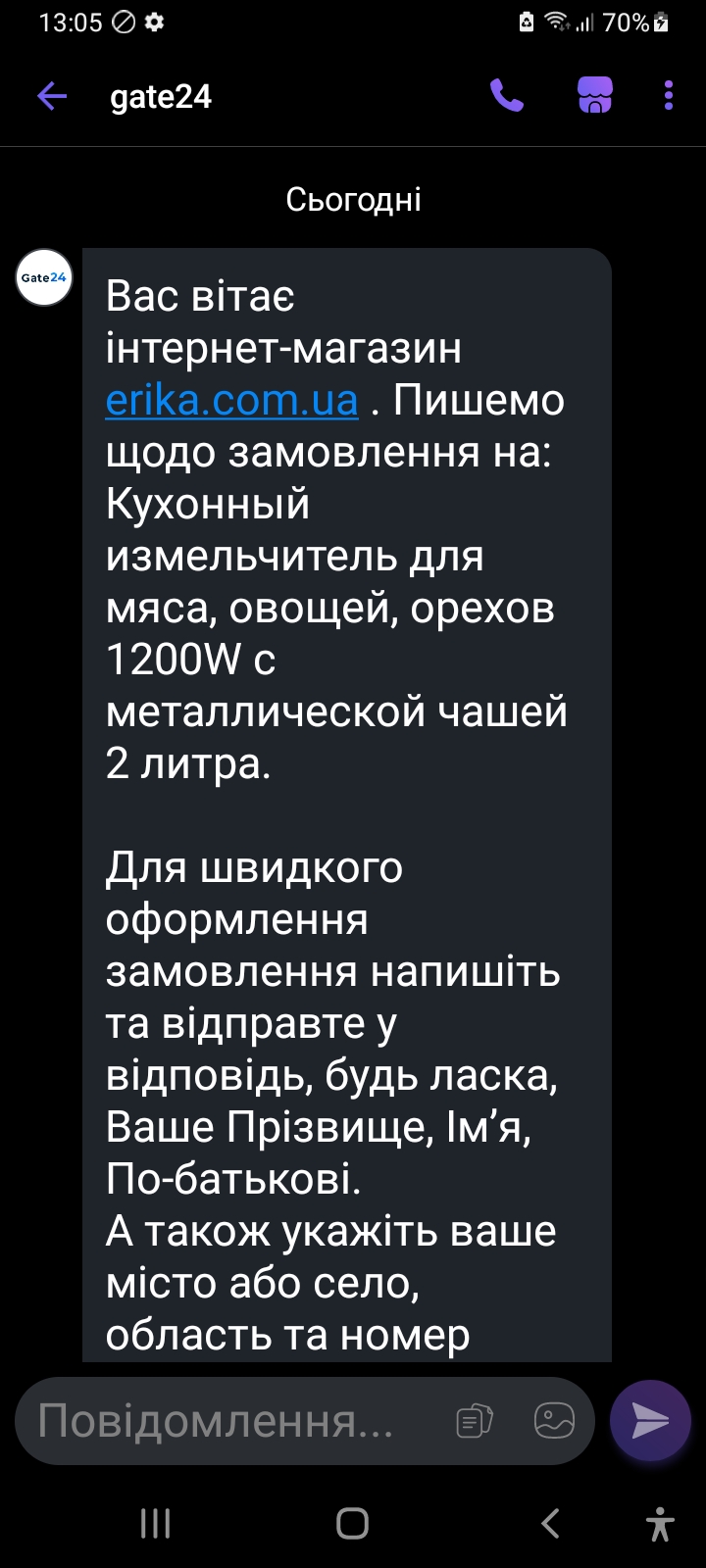706x1568 pixels.
Task: Open the sticker and GIF picker
Action: pyautogui.click(x=475, y=1421)
